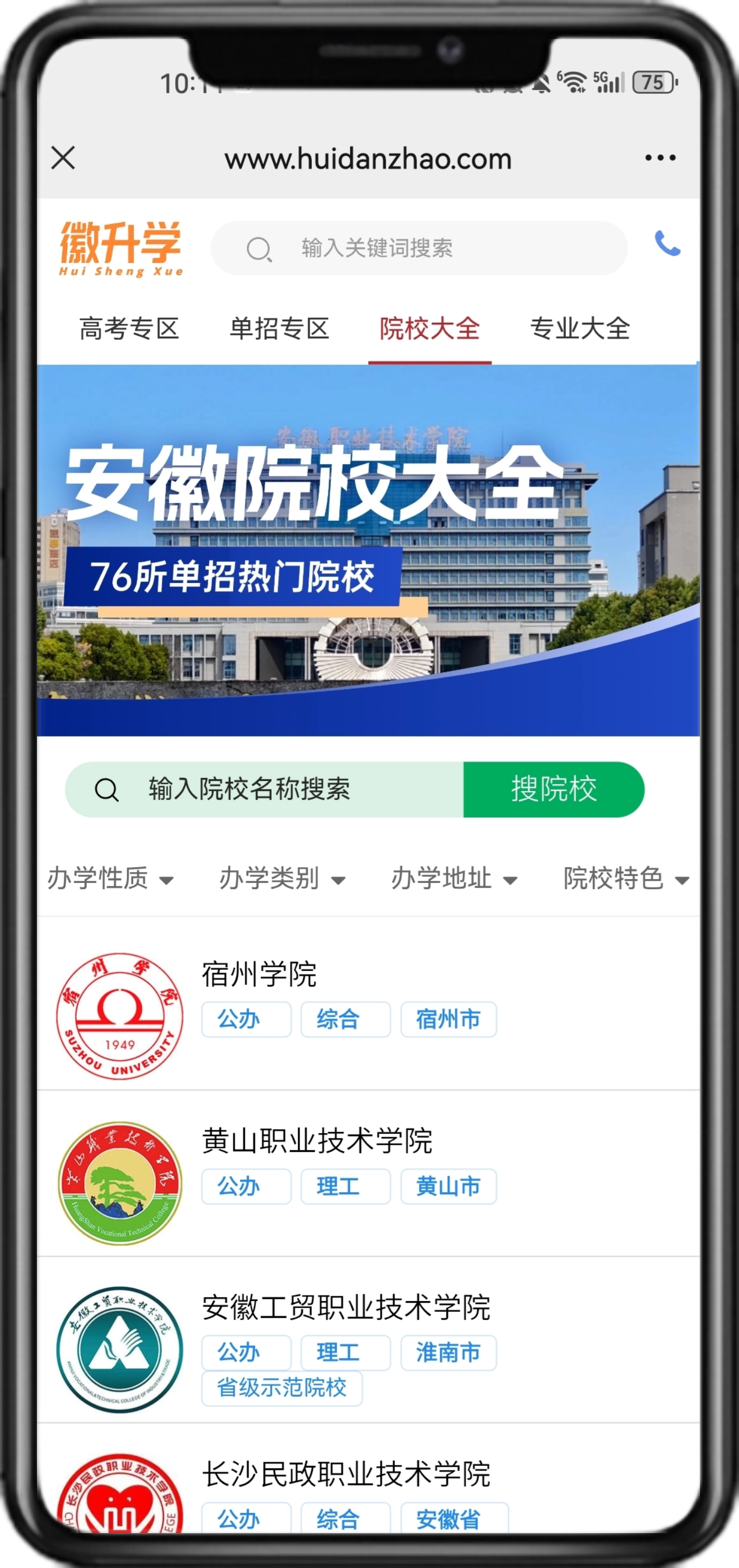
Task: Call via the phone icon
Action: tap(667, 244)
